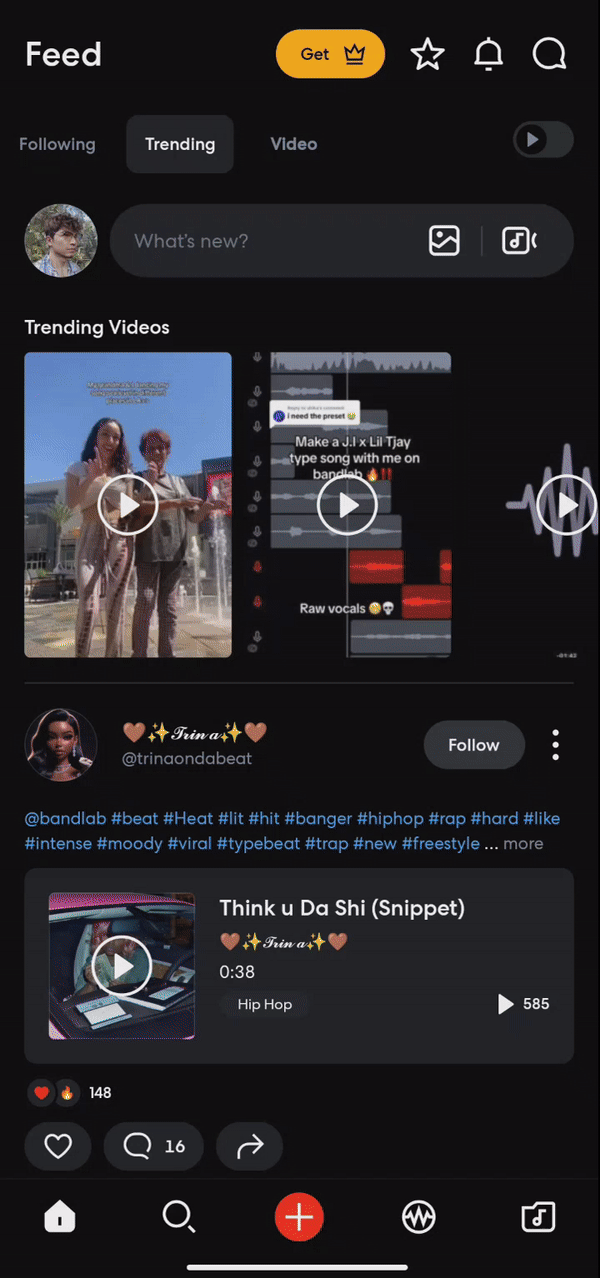This screenshot has height=1278, width=600.
Task: Open the star favorites icon
Action: point(427,54)
